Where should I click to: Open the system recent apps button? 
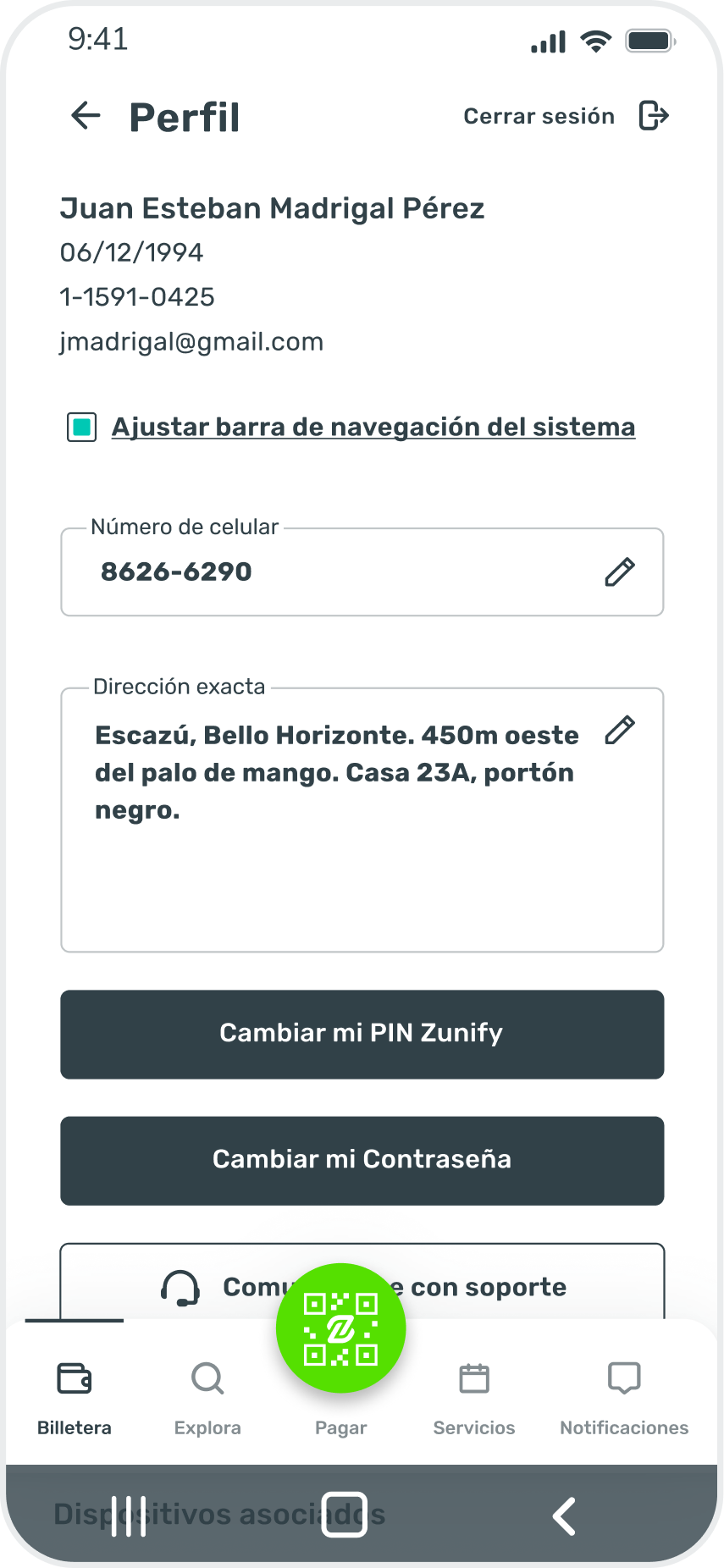pyautogui.click(x=129, y=1516)
